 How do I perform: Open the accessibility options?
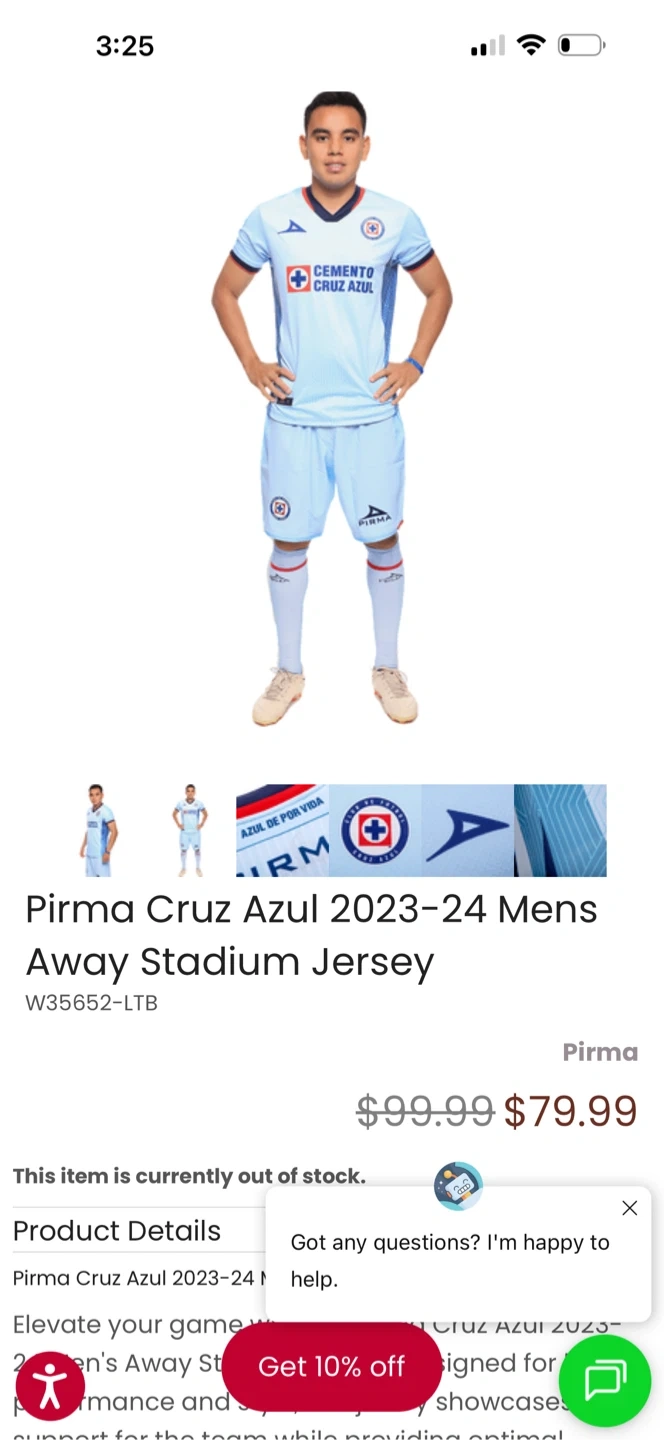(50, 1386)
